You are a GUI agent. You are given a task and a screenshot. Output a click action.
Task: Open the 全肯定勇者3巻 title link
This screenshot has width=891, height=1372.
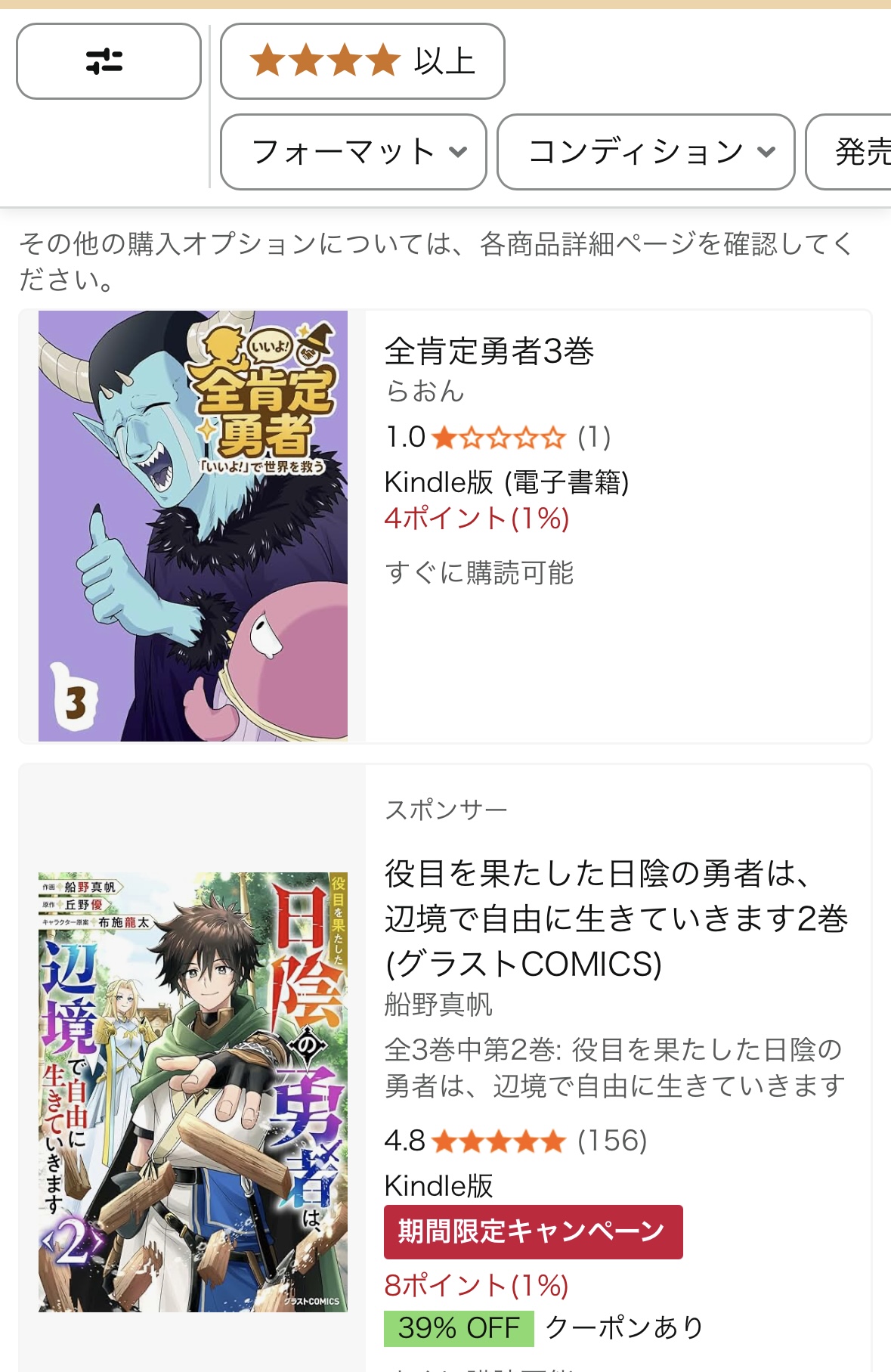pos(489,352)
